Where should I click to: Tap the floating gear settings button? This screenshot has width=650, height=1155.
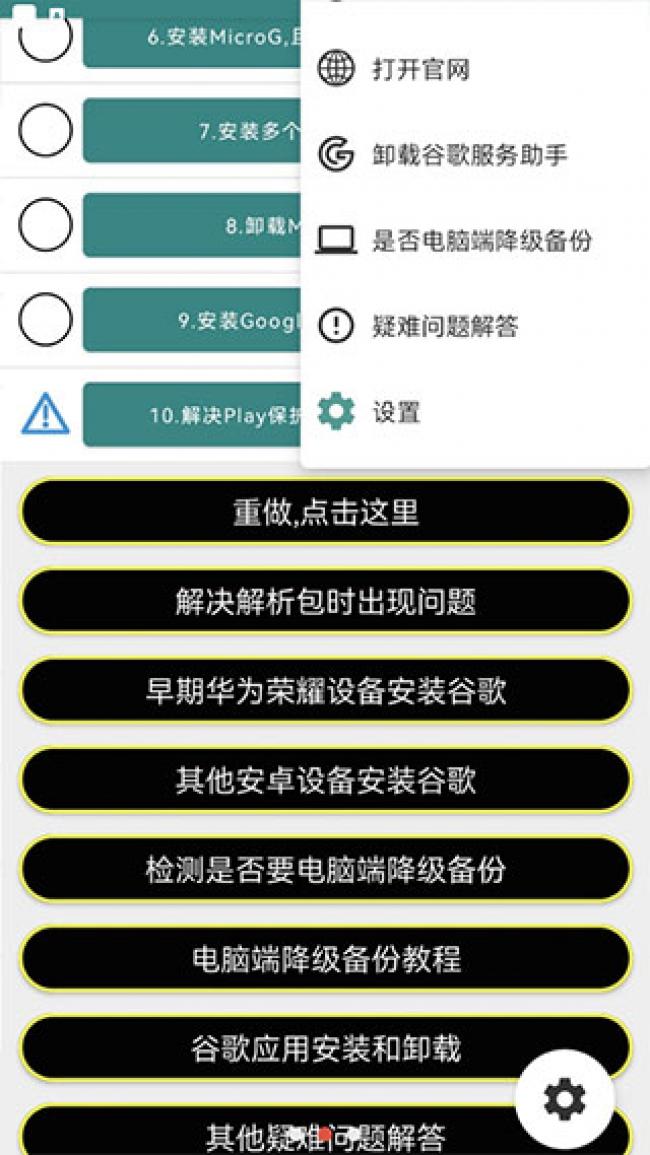(x=565, y=1100)
